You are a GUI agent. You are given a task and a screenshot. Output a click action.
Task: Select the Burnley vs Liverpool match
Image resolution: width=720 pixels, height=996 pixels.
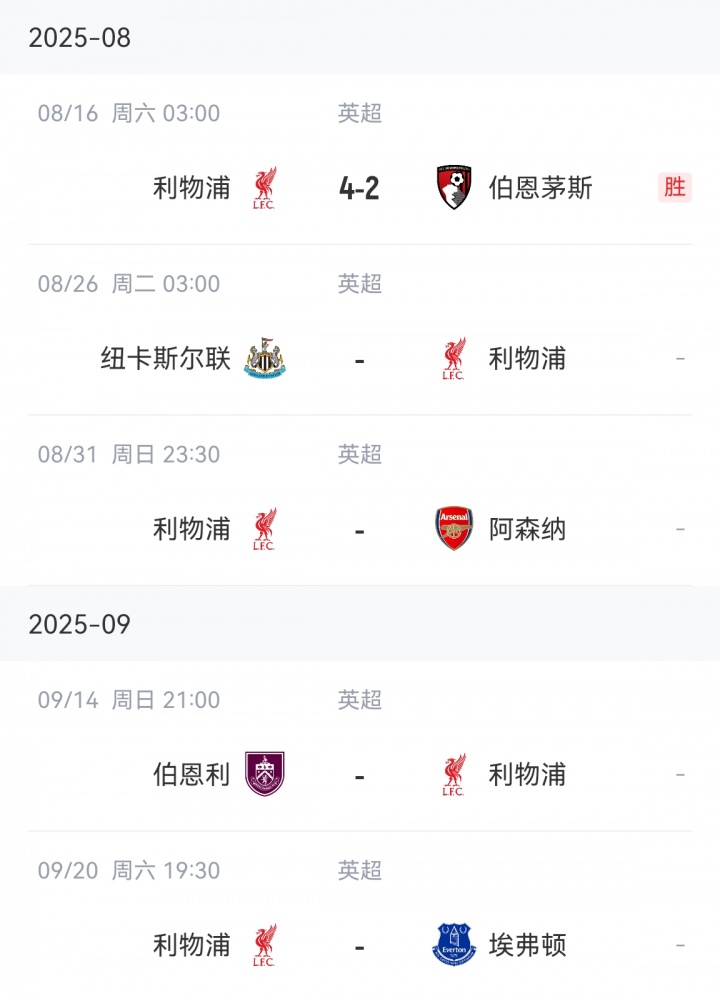click(x=359, y=775)
